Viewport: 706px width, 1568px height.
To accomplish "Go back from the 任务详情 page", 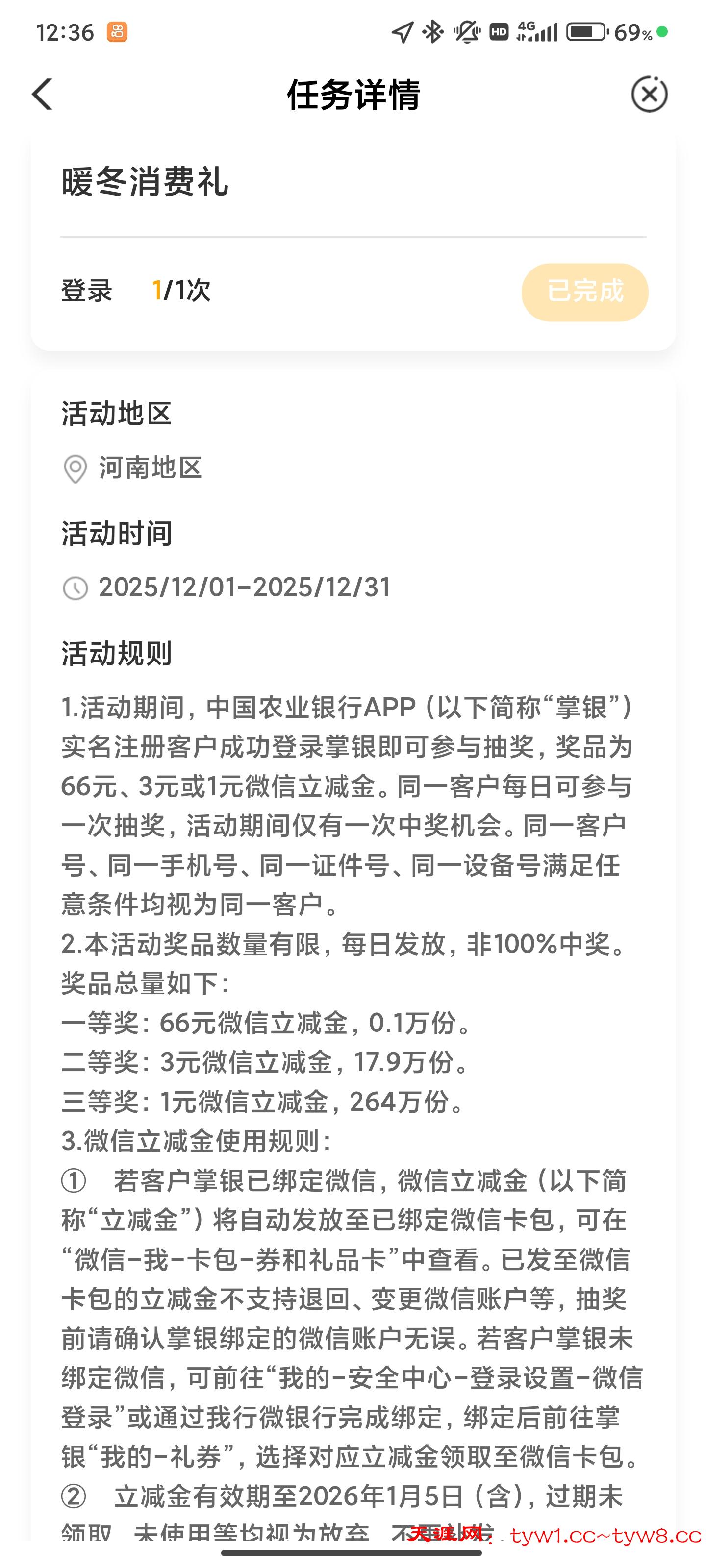I will point(43,95).
